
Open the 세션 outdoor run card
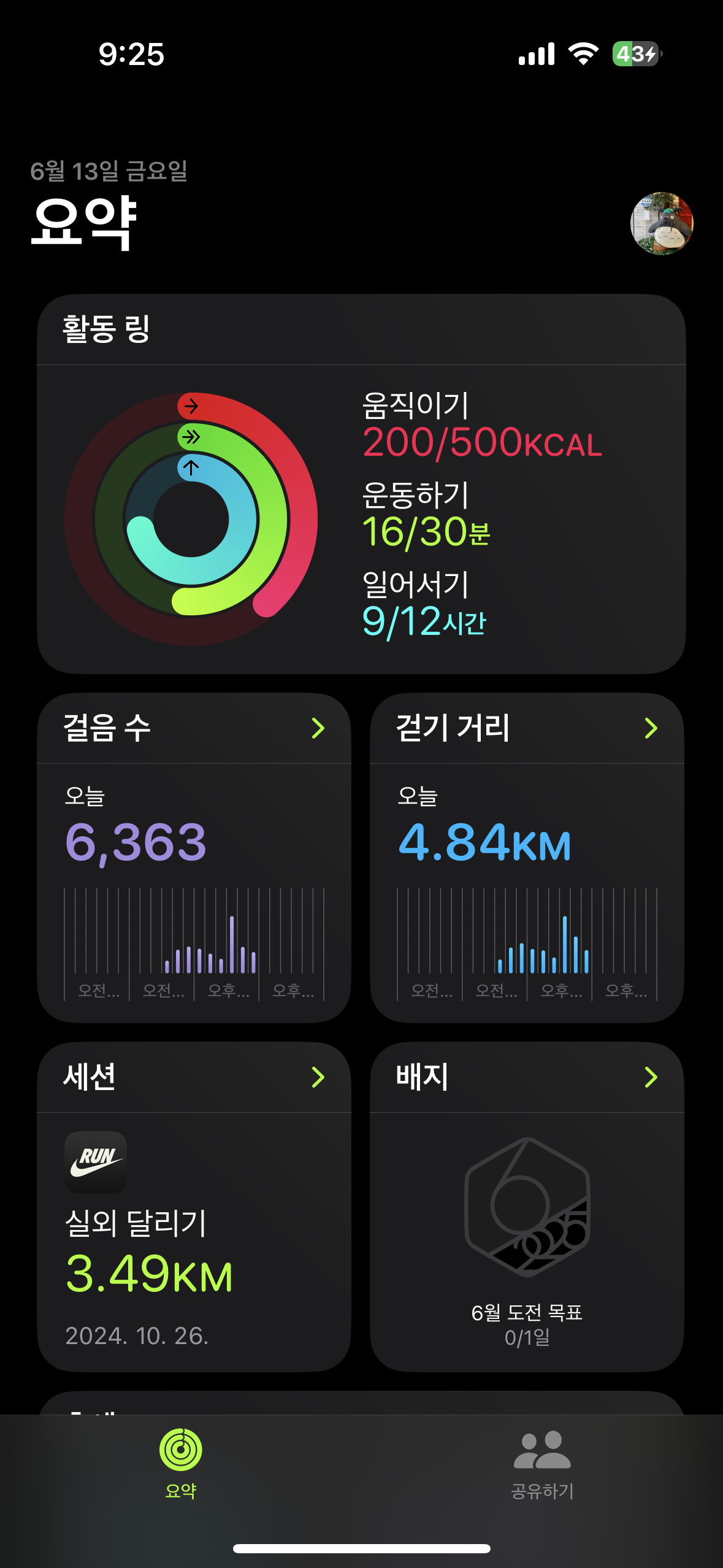[194, 1205]
